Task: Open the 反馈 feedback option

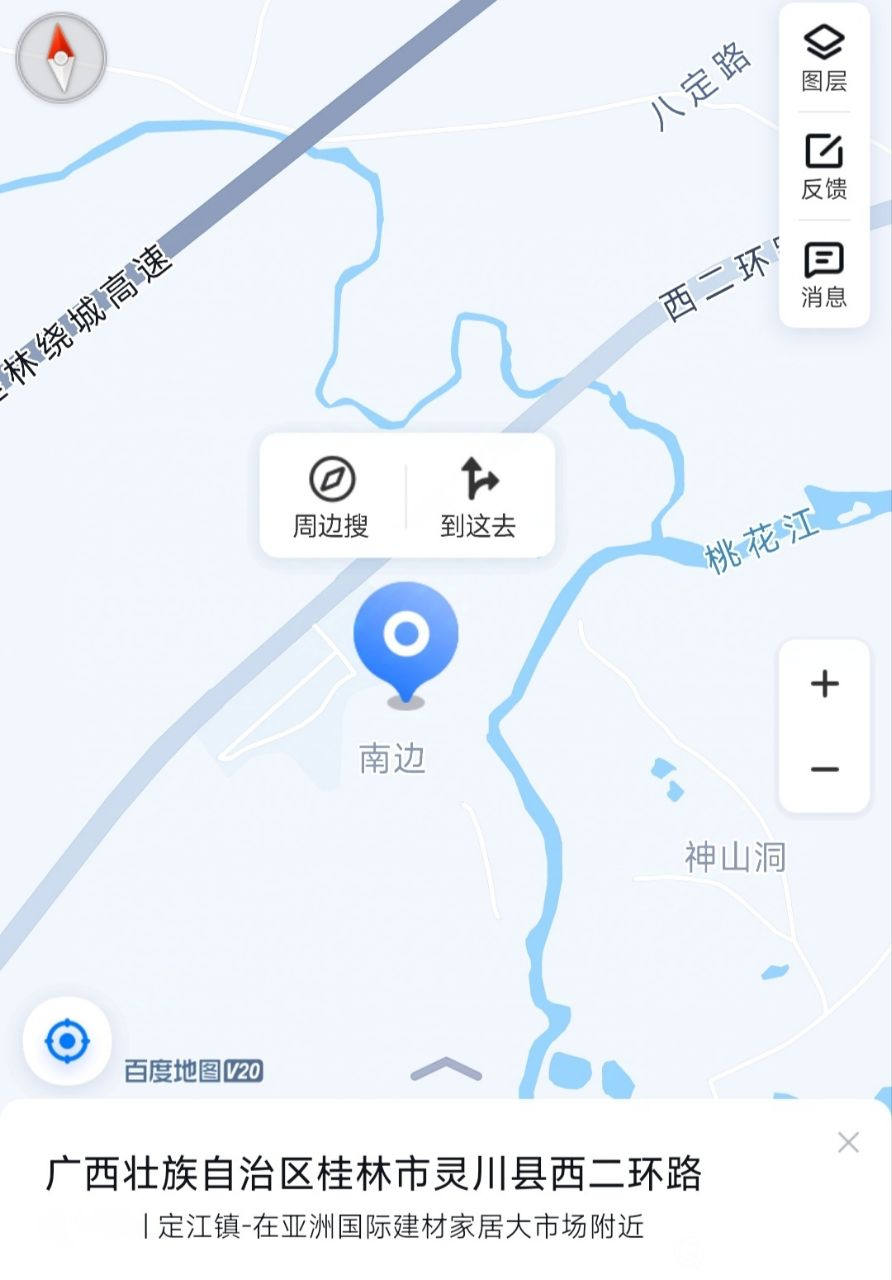Action: (x=824, y=167)
